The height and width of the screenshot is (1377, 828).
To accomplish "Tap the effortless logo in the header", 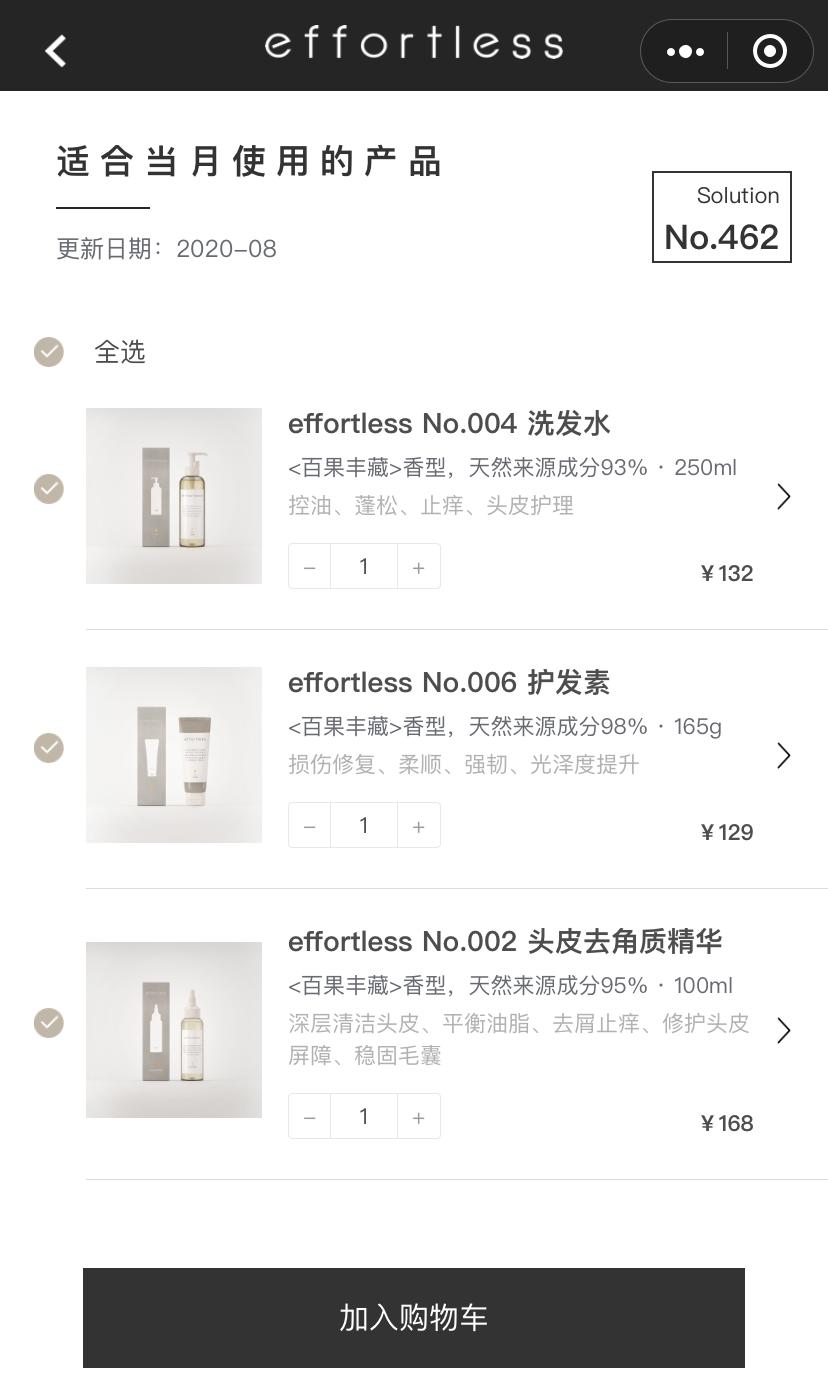I will [x=414, y=45].
